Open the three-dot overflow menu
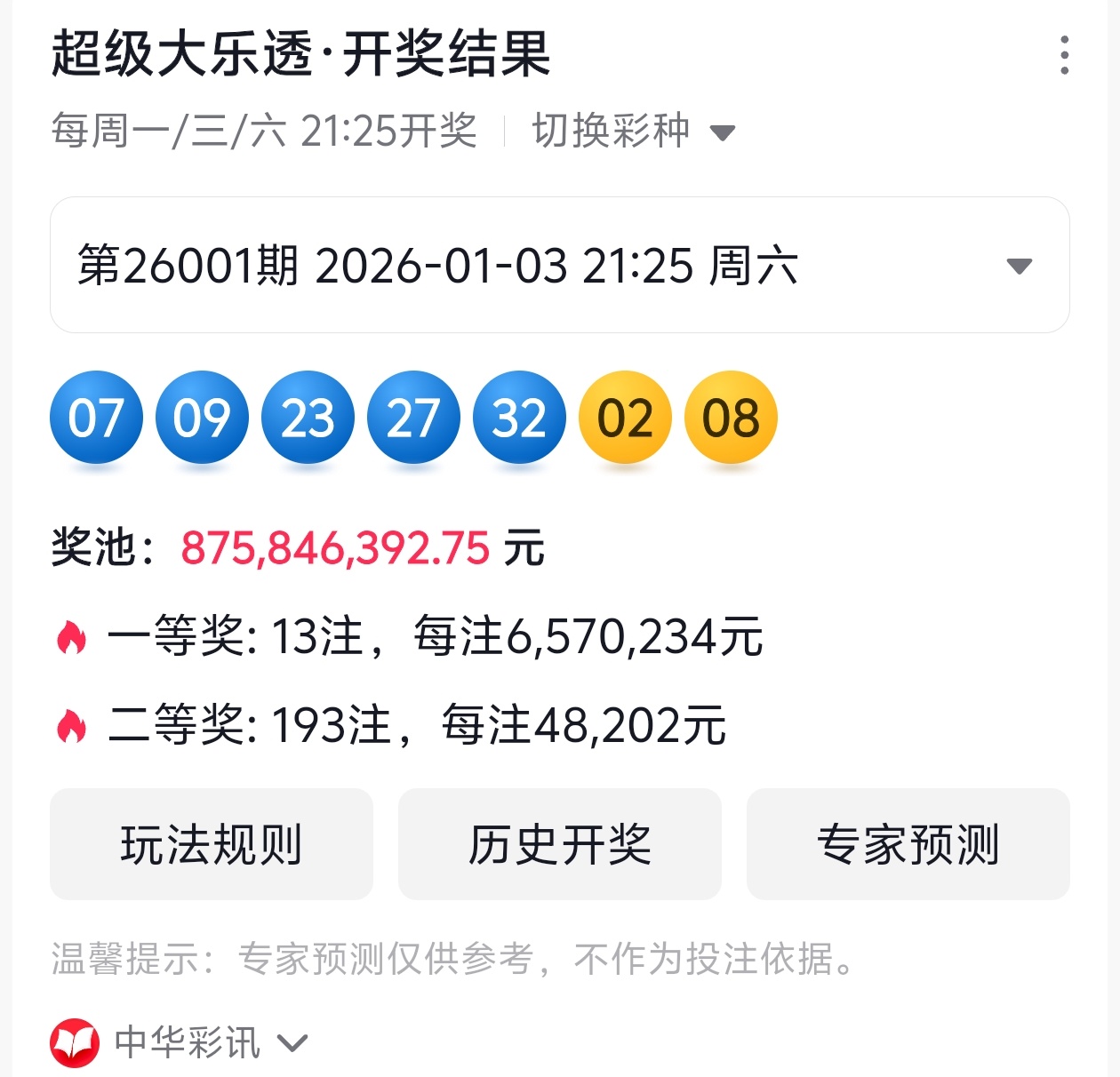This screenshot has height=1077, width=1120. (x=1064, y=55)
